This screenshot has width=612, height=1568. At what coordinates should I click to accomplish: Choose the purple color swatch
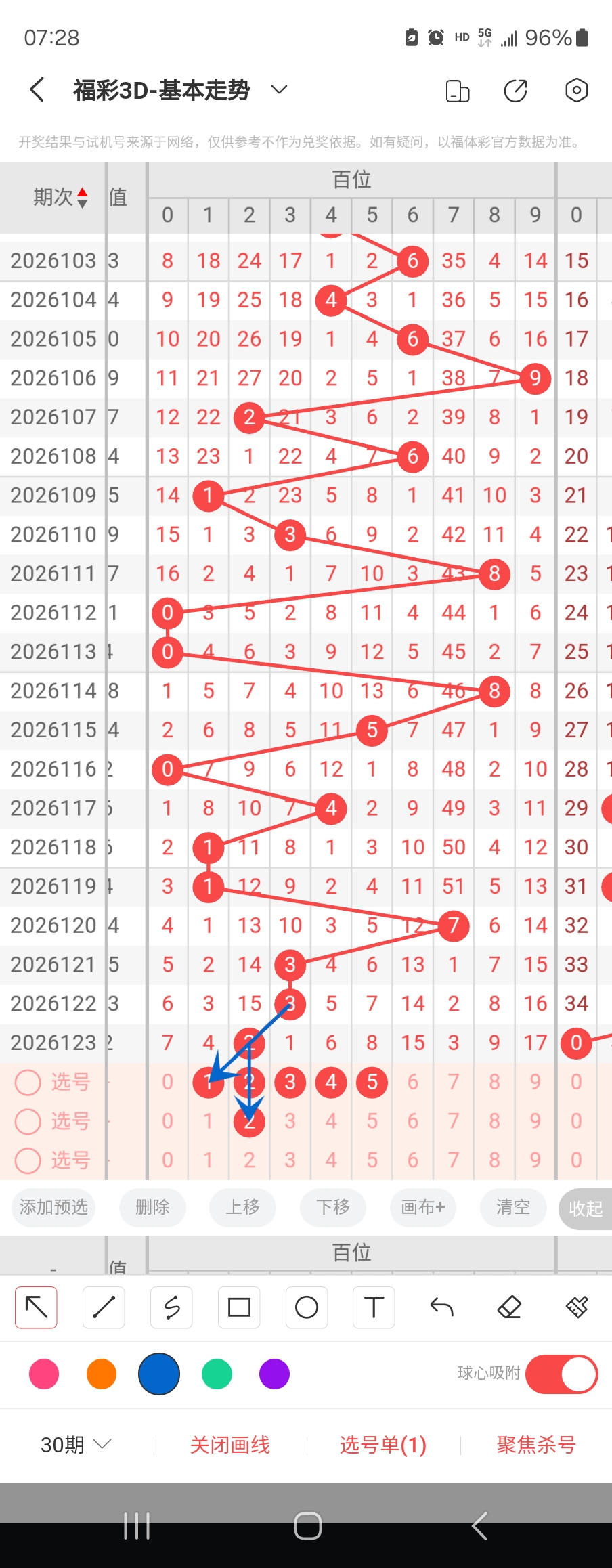[x=274, y=1374]
